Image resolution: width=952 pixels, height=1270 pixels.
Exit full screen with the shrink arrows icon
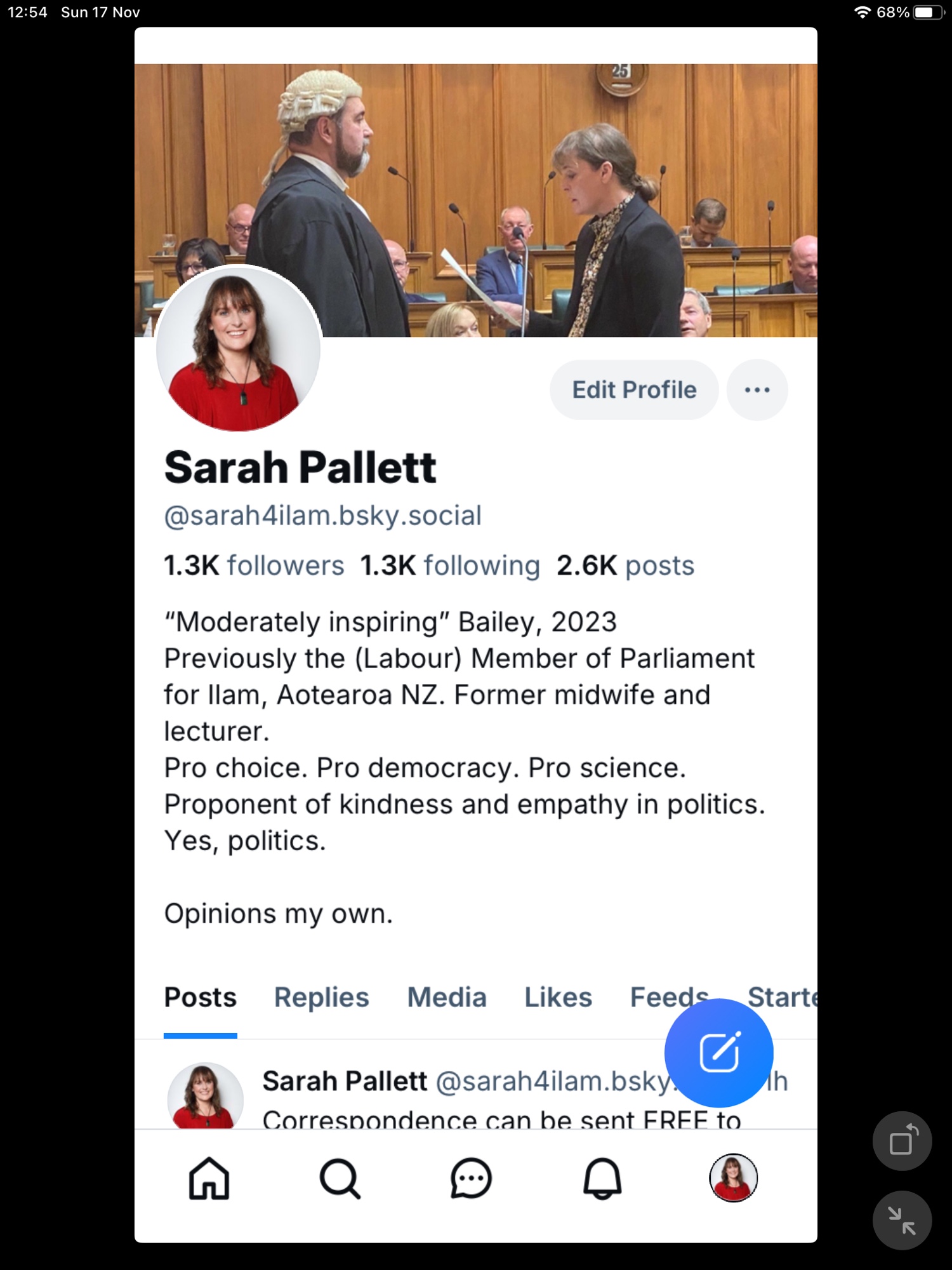click(901, 1220)
